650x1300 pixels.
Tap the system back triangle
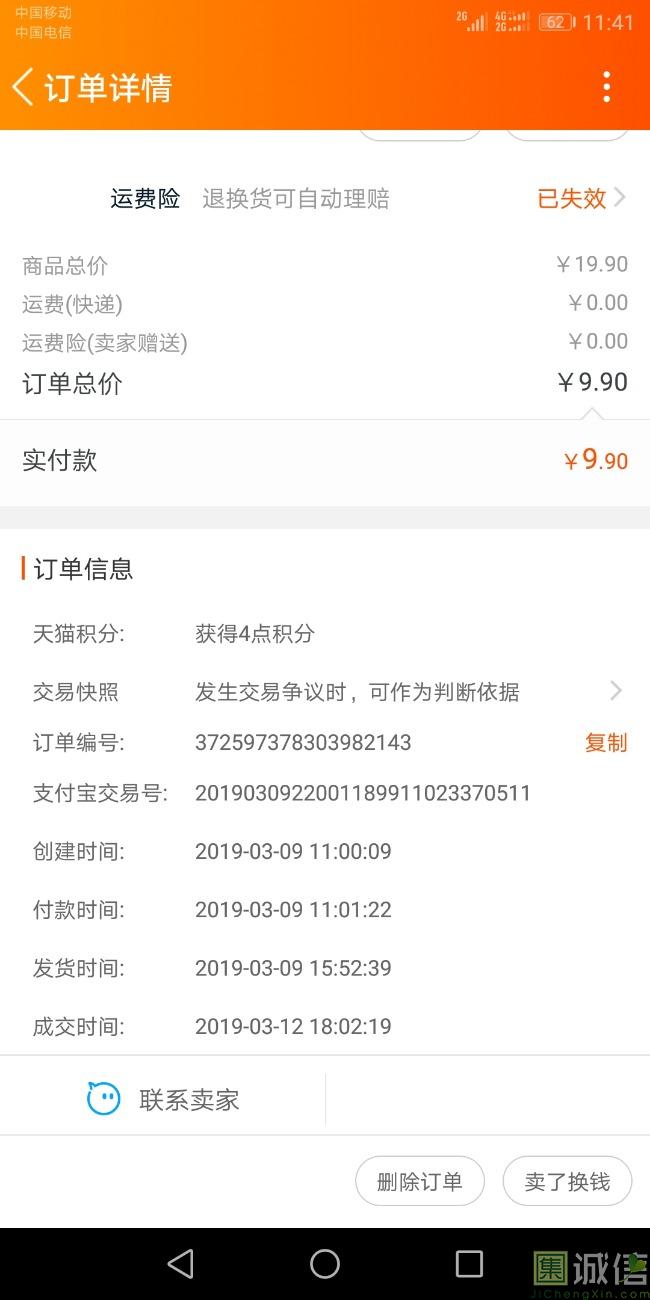coord(180,1264)
